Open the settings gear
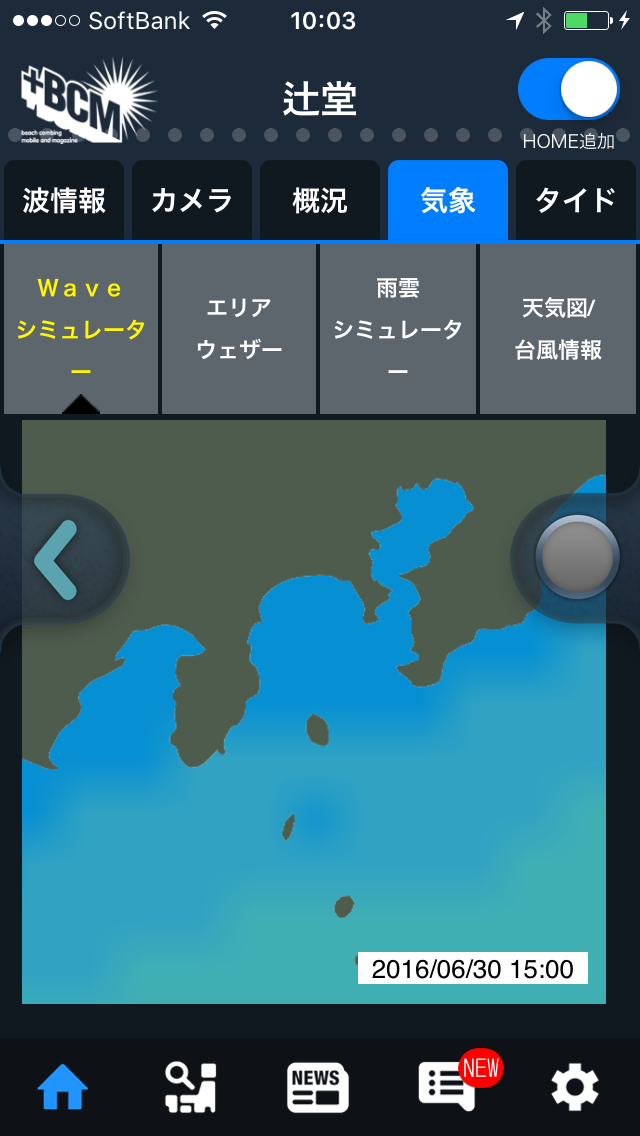The height and width of the screenshot is (1136, 640). point(575,1087)
